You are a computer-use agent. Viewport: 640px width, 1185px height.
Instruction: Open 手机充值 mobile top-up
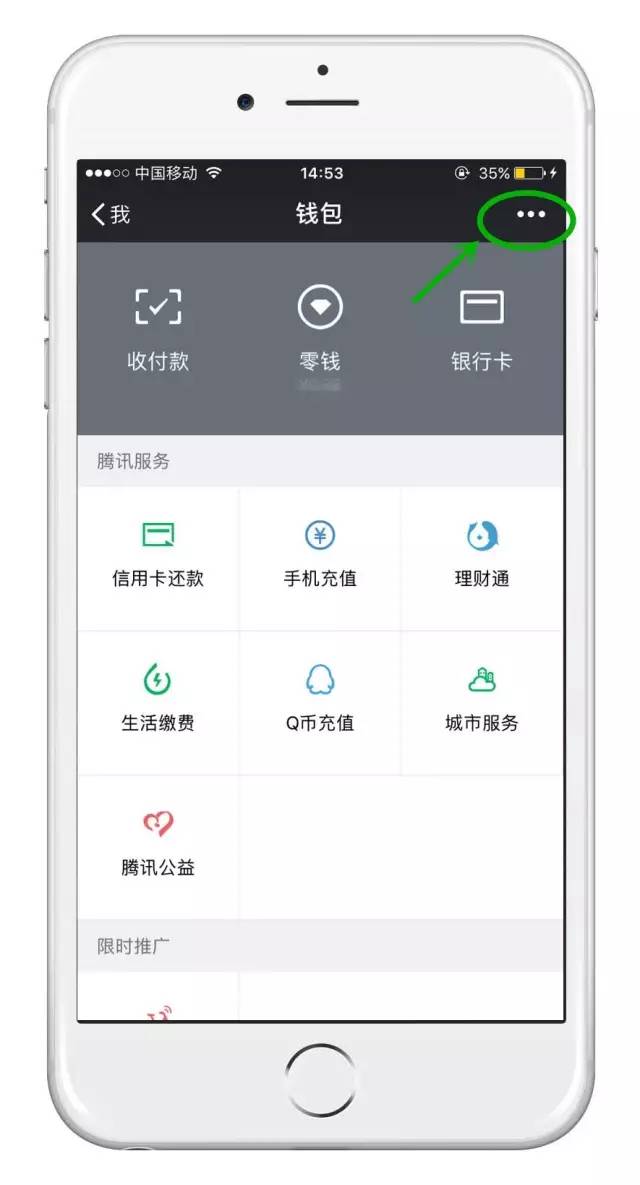(x=320, y=557)
